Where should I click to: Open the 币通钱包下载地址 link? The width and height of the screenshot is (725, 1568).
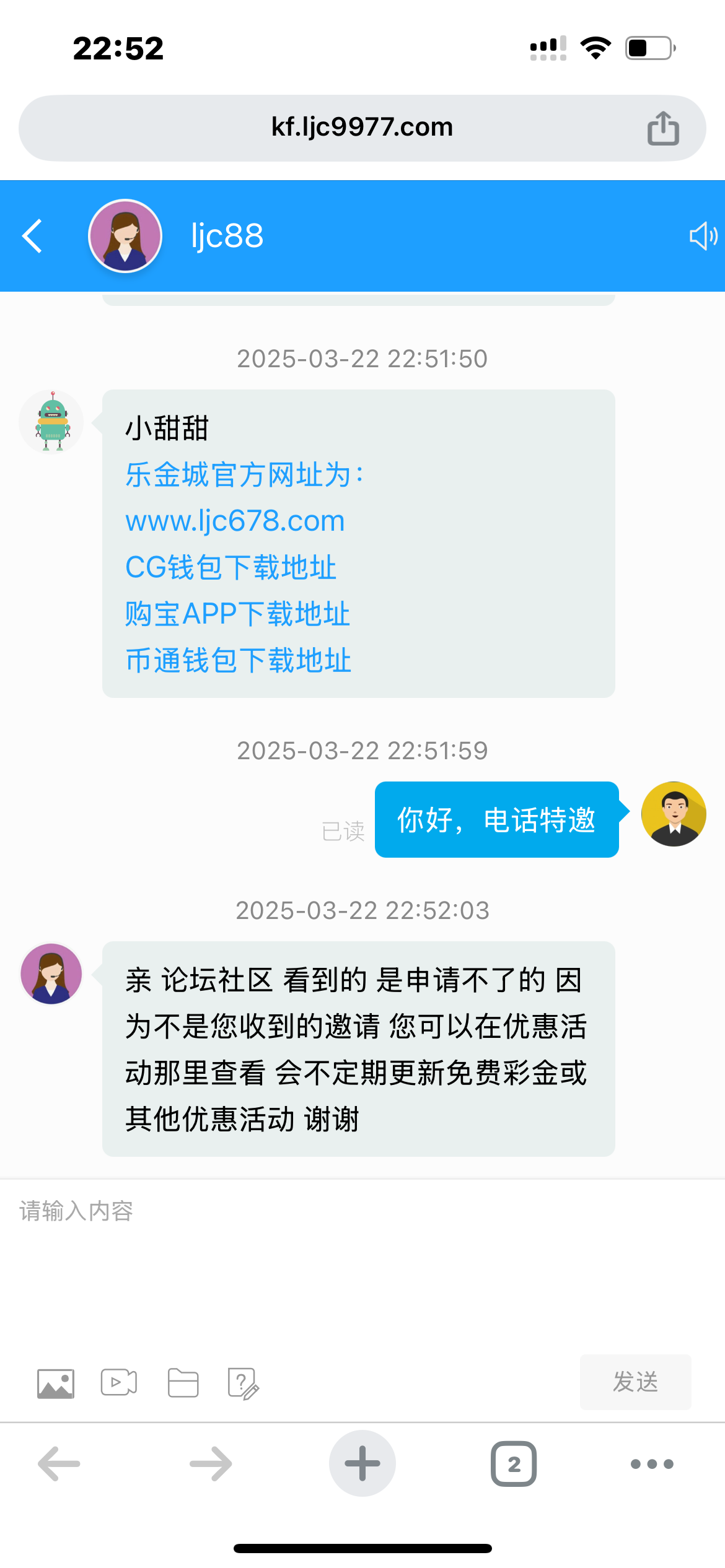pyautogui.click(x=238, y=660)
